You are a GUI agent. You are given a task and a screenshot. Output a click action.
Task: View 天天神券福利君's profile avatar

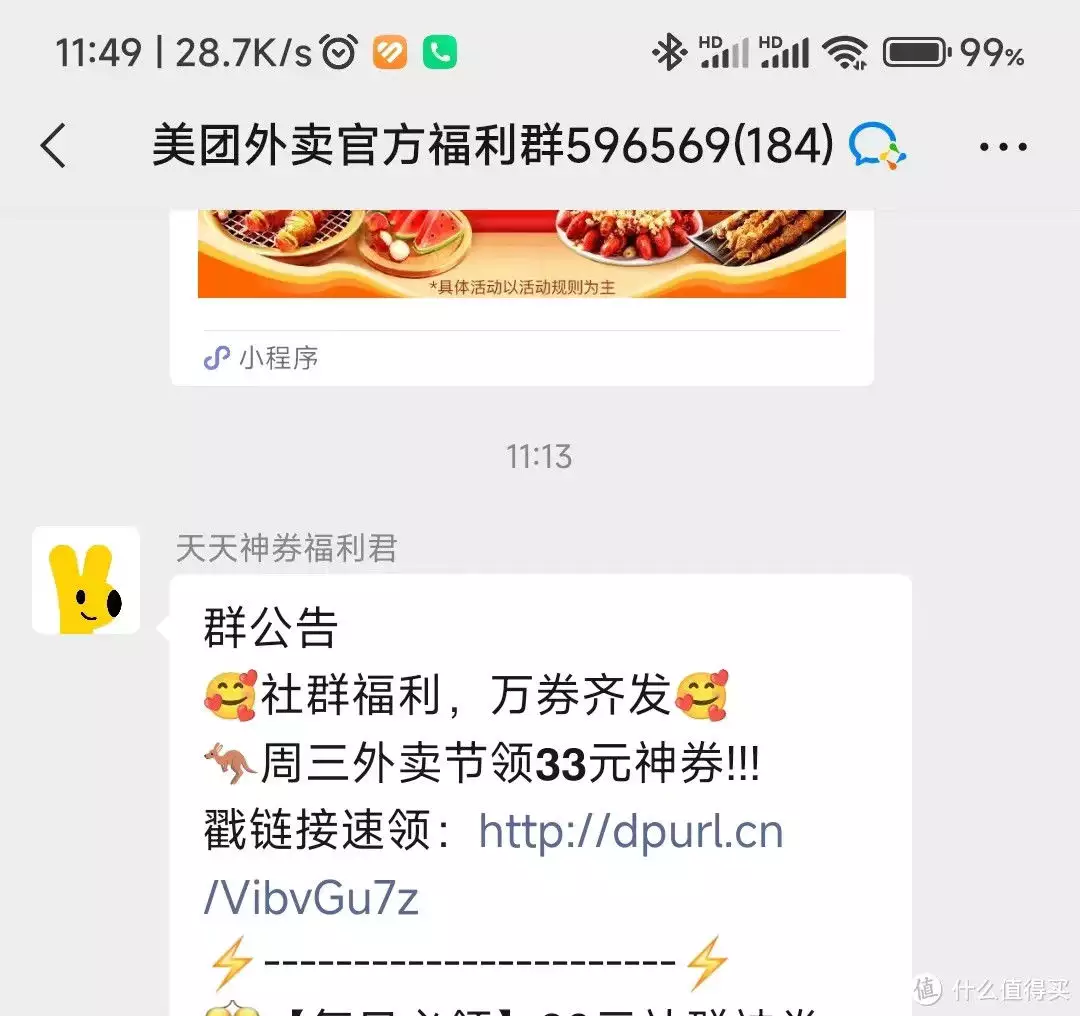(86, 580)
